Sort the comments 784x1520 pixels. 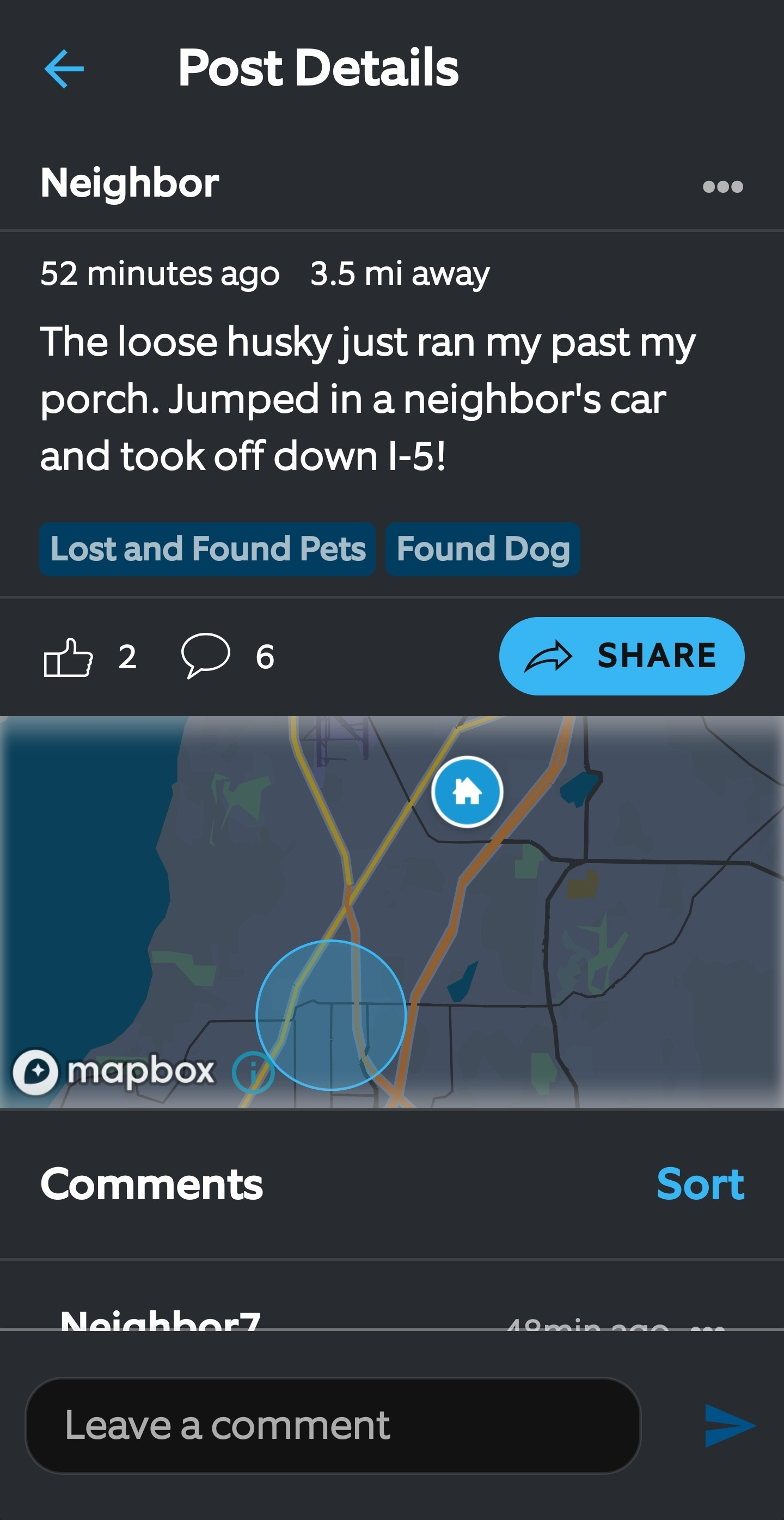tap(700, 1185)
